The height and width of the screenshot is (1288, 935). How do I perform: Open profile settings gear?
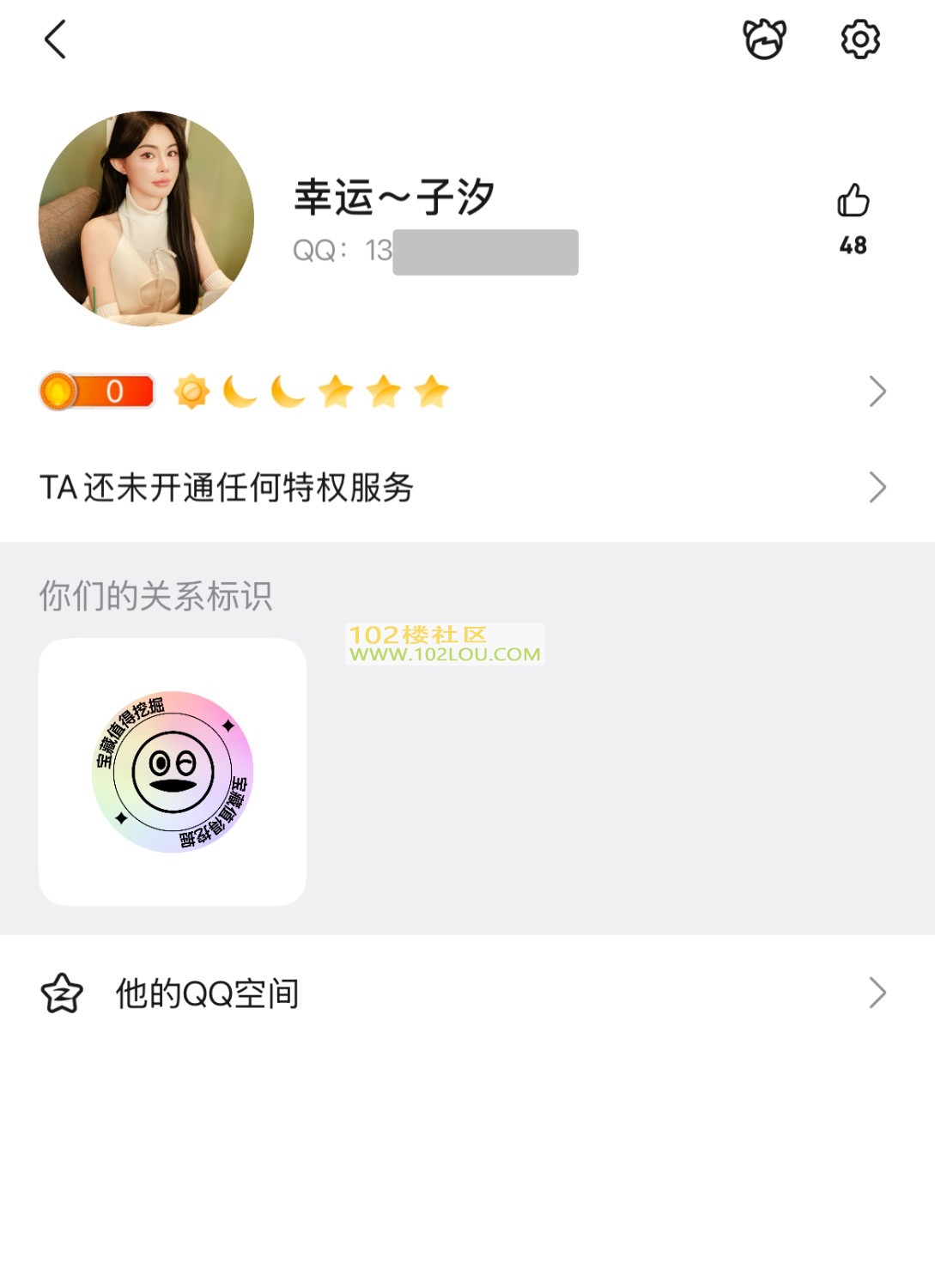[859, 39]
